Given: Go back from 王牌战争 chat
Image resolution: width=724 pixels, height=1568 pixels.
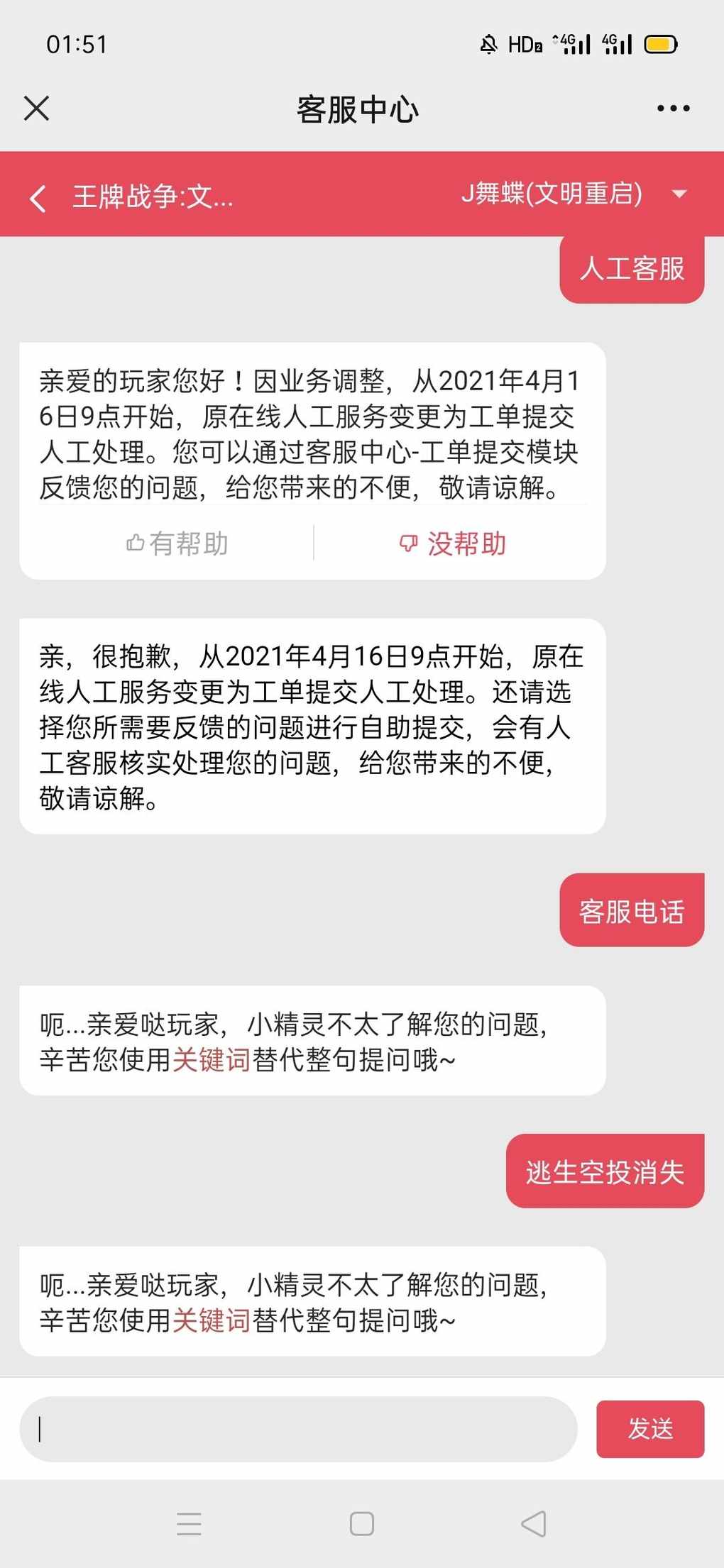Looking at the screenshot, I should click(38, 198).
